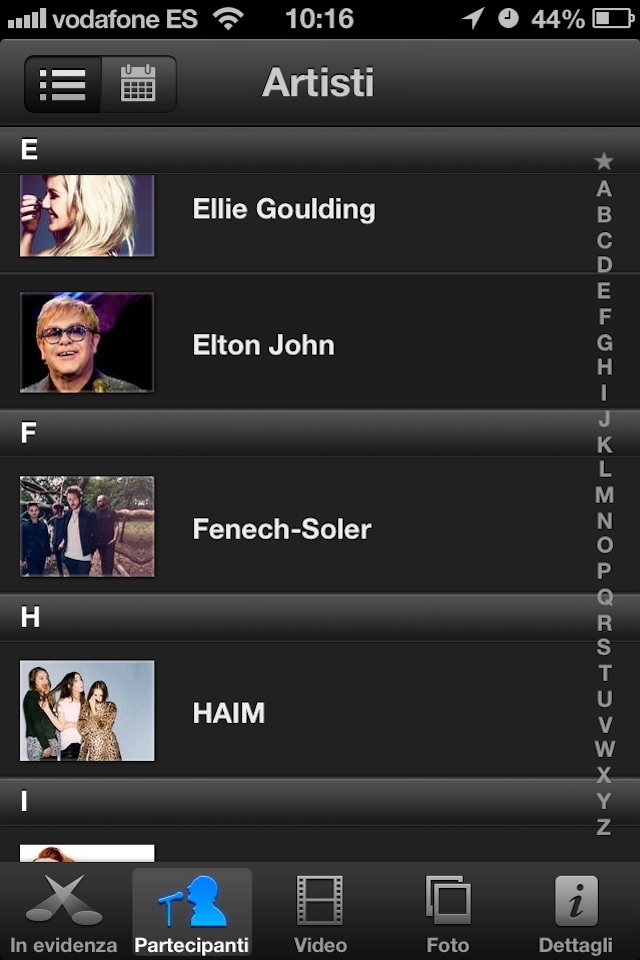Switch to the list view
This screenshot has width=640, height=960.
point(62,84)
